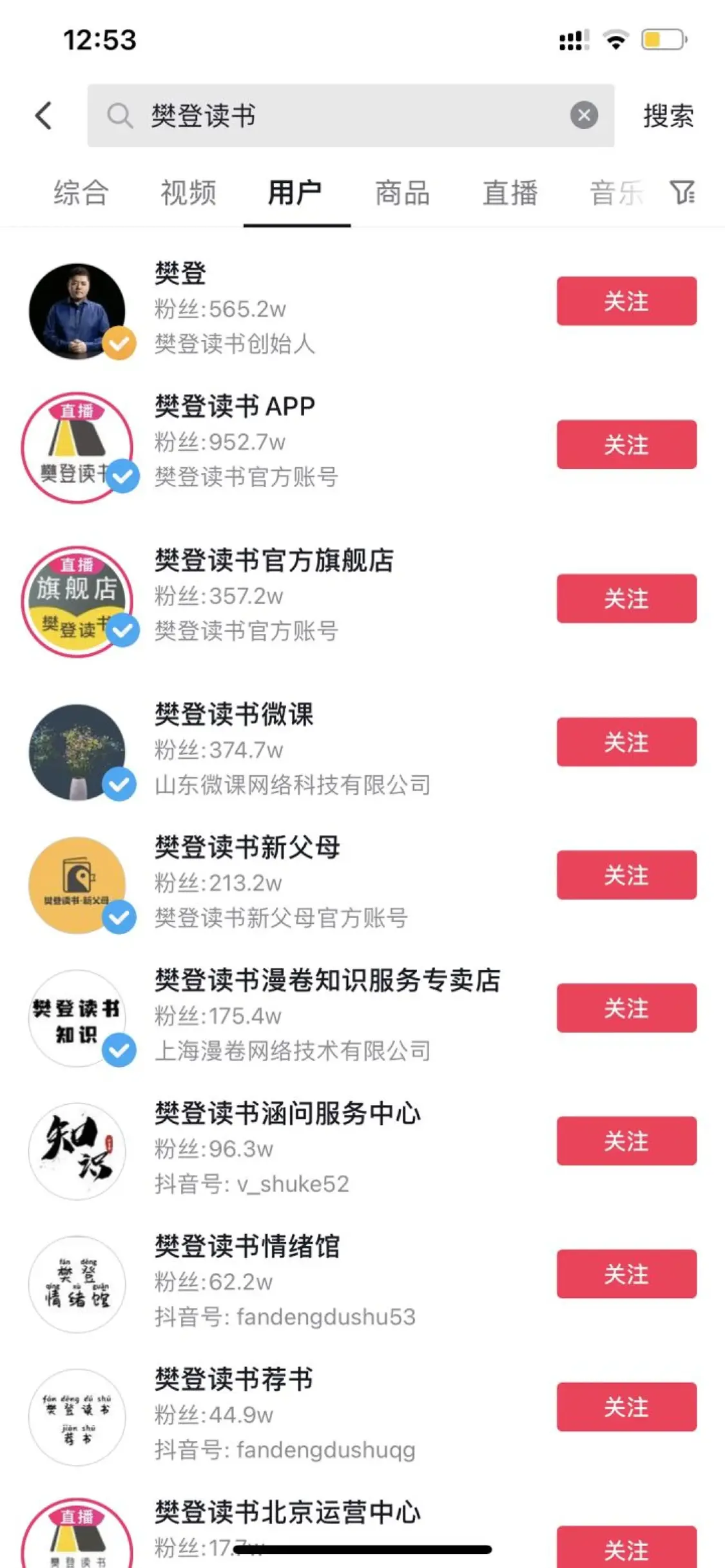Follow 樊登读书微课
This screenshot has height=1568, width=725.
pyautogui.click(x=626, y=742)
